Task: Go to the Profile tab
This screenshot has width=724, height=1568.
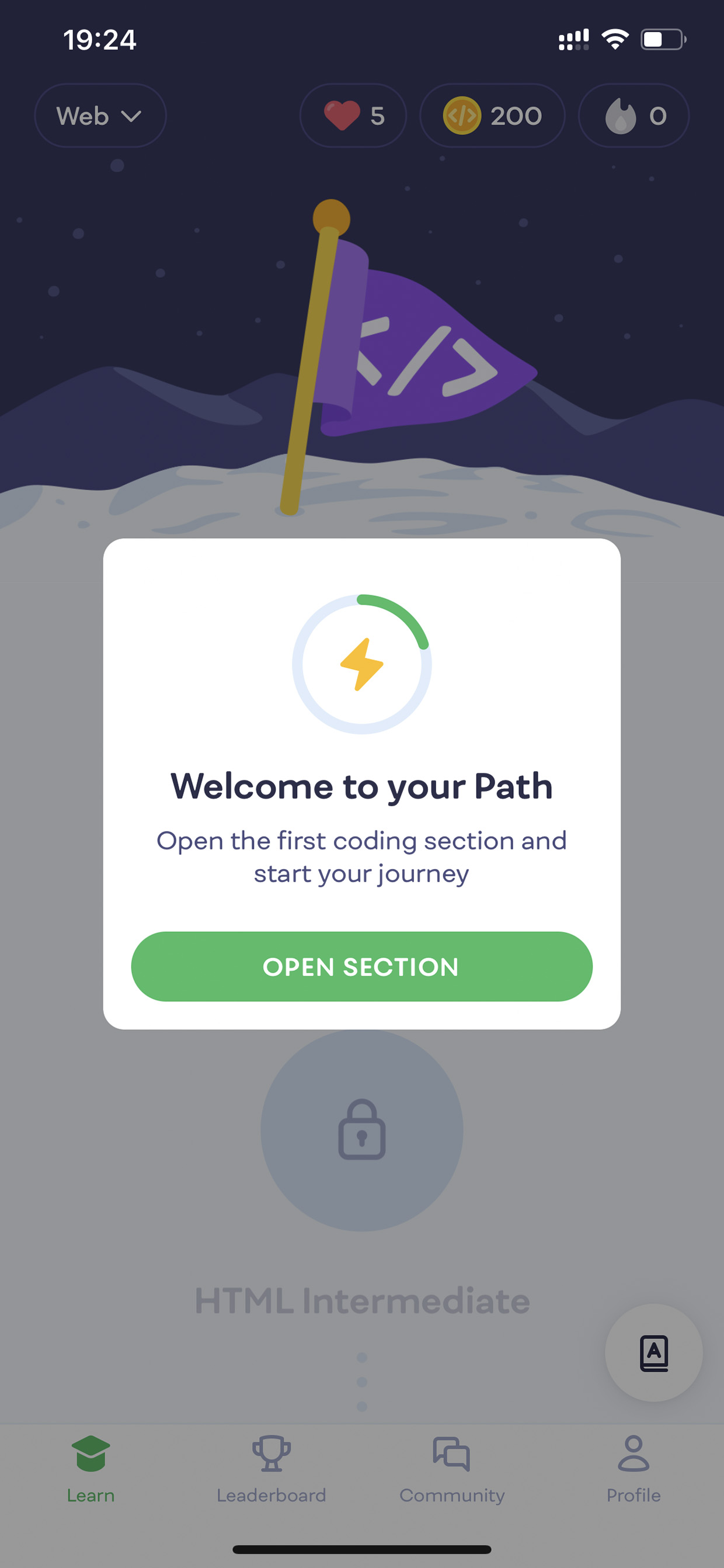Action: click(633, 1469)
